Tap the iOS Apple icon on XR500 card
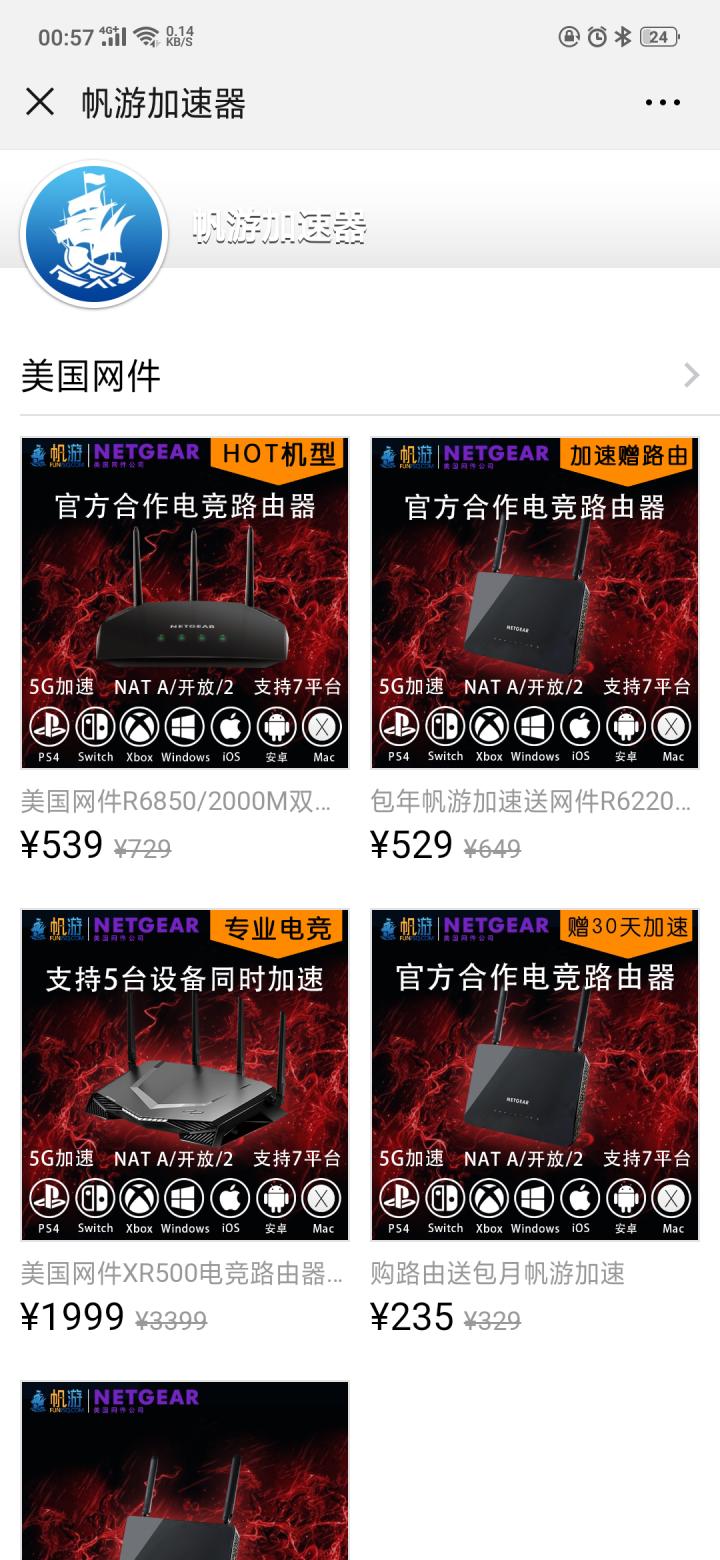The width and height of the screenshot is (720, 1560). pyautogui.click(x=230, y=1199)
